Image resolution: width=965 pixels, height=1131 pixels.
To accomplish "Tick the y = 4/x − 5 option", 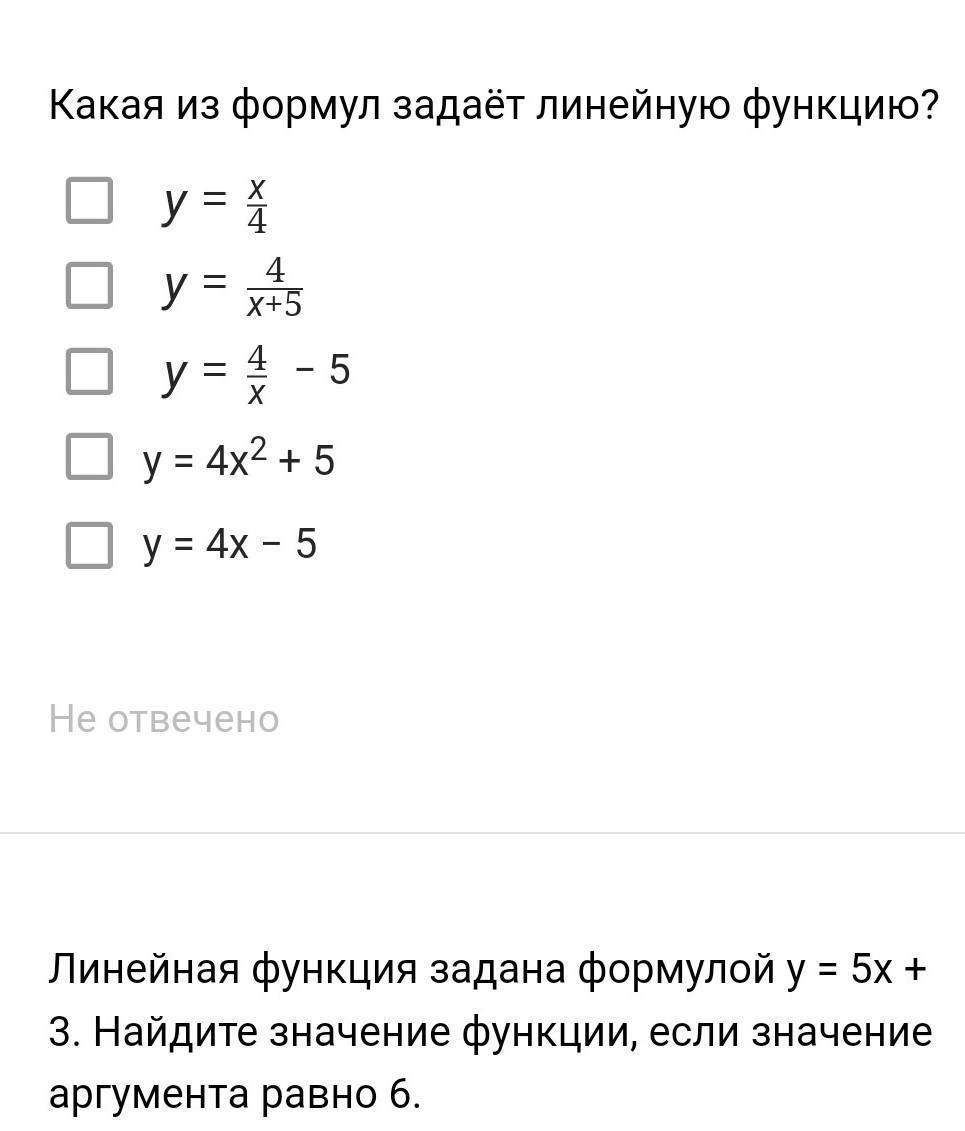I will click(x=89, y=371).
